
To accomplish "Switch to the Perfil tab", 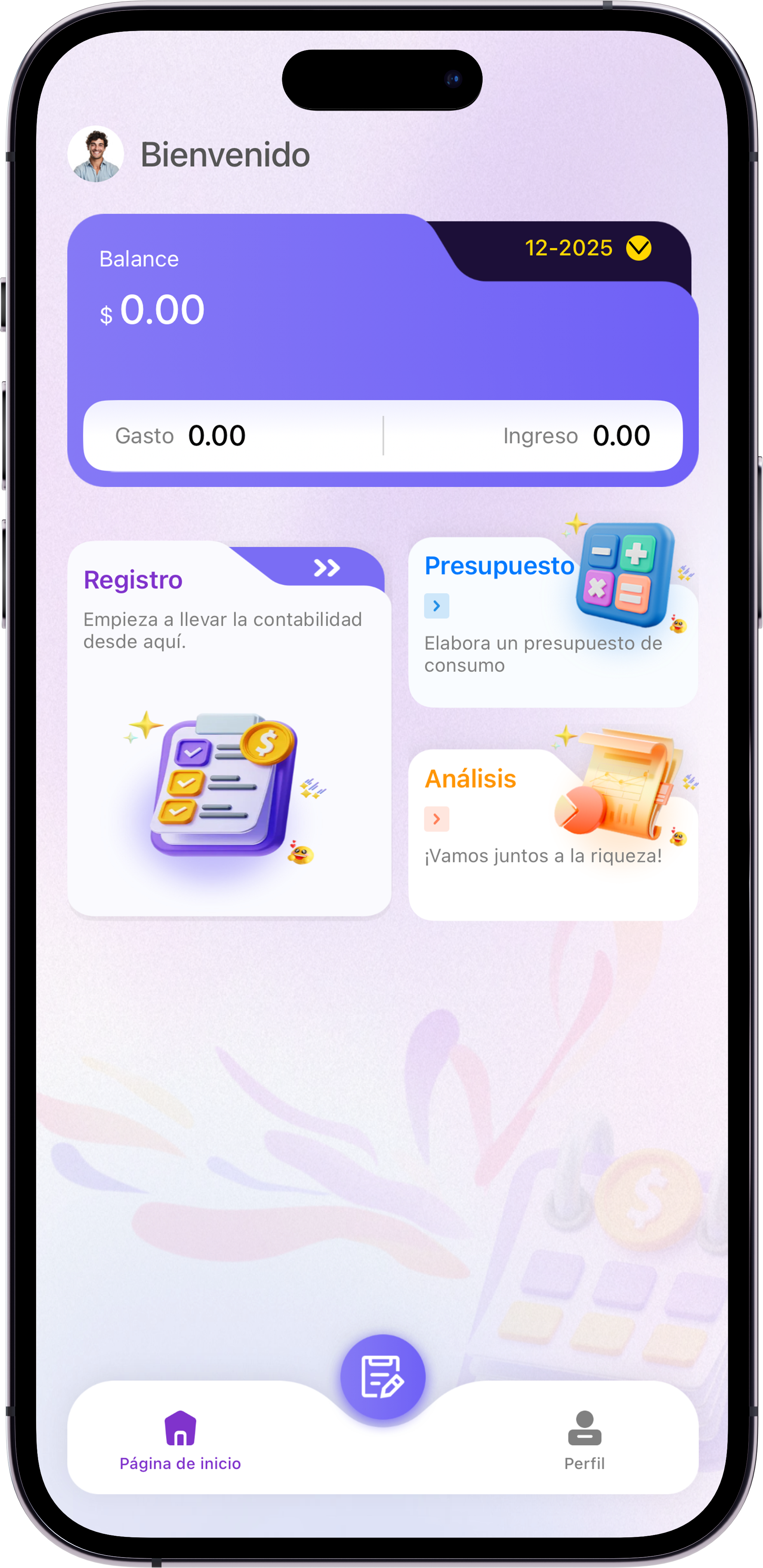I will pyautogui.click(x=584, y=1439).
